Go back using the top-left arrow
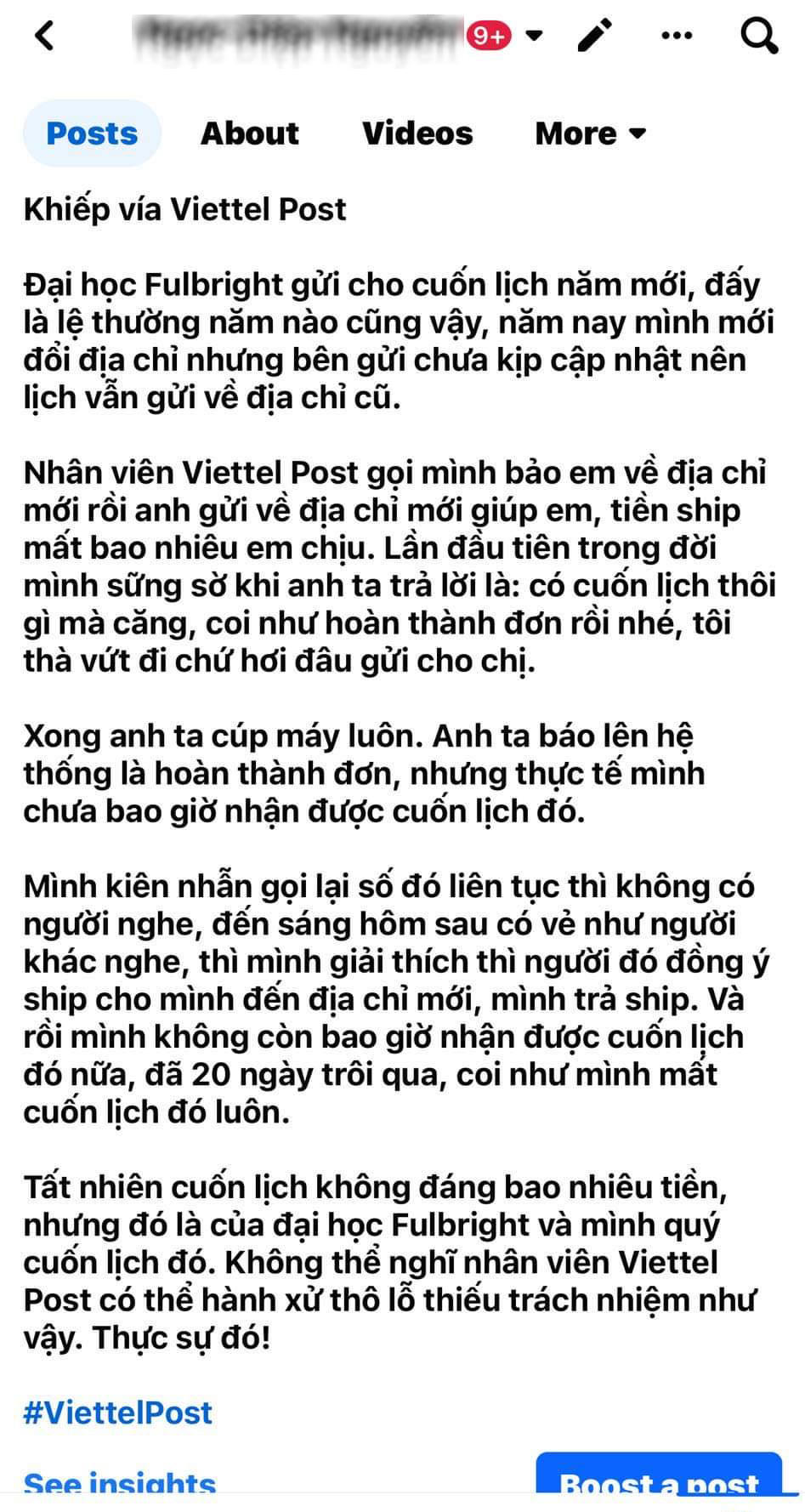The height and width of the screenshot is (1512, 805). point(44,36)
